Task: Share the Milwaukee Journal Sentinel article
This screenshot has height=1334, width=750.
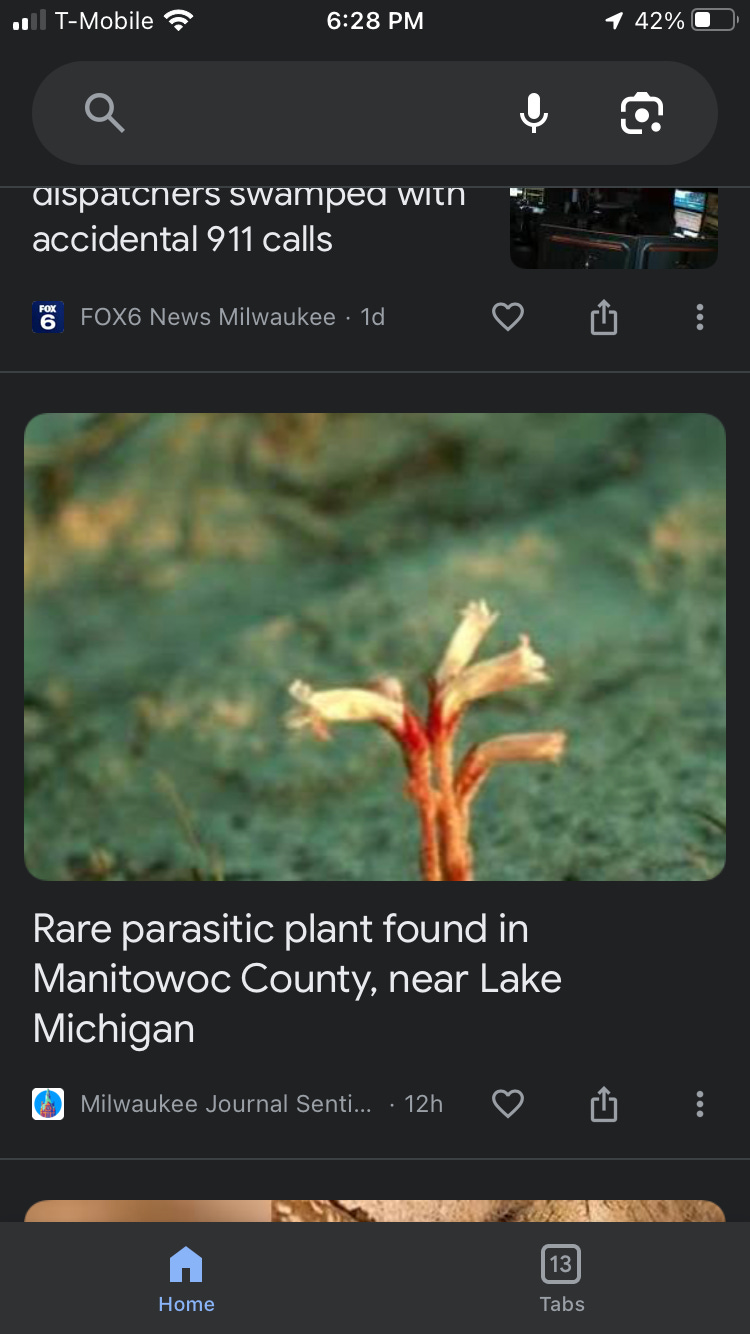Action: 604,1104
